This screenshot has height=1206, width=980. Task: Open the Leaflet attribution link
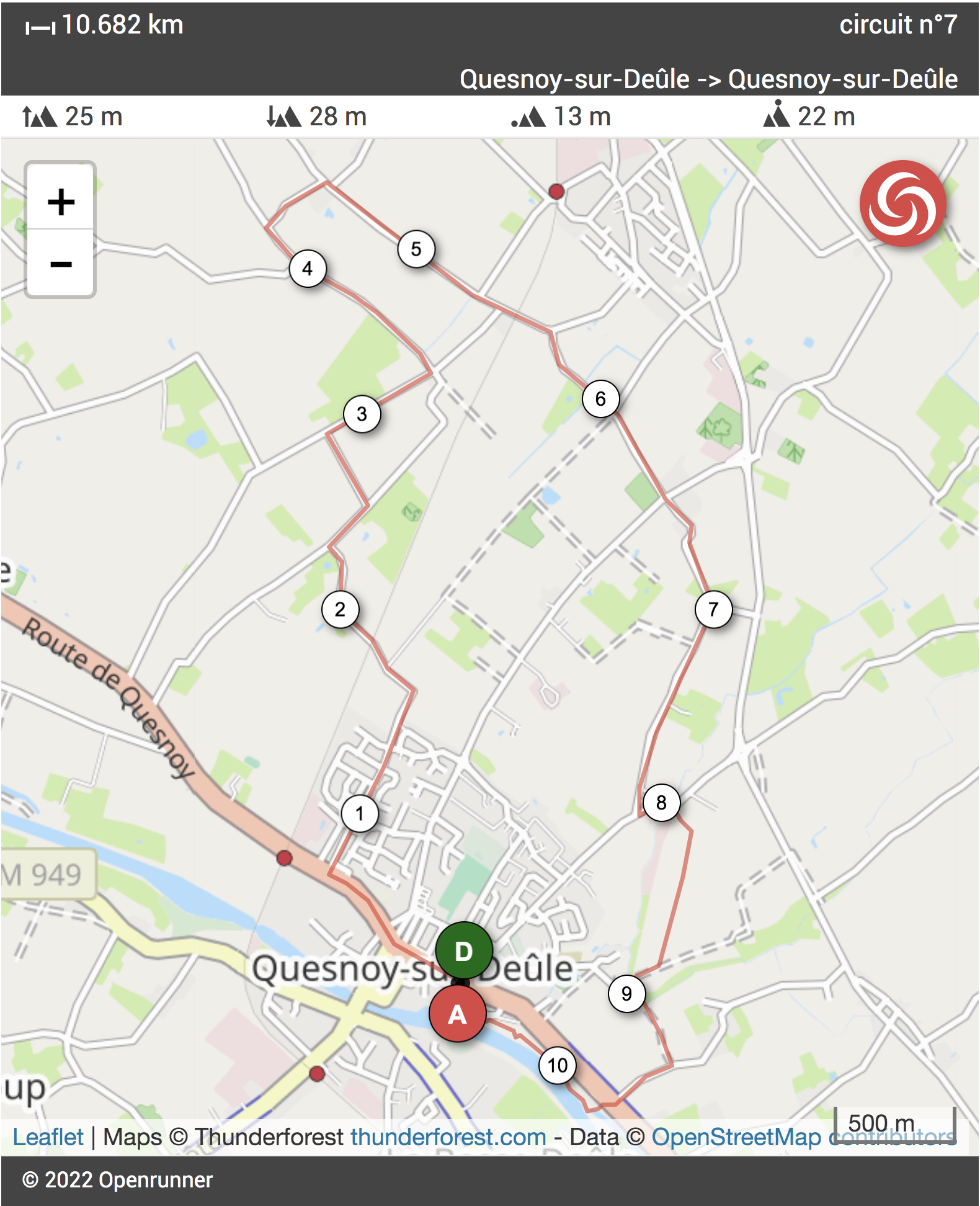48,1137
